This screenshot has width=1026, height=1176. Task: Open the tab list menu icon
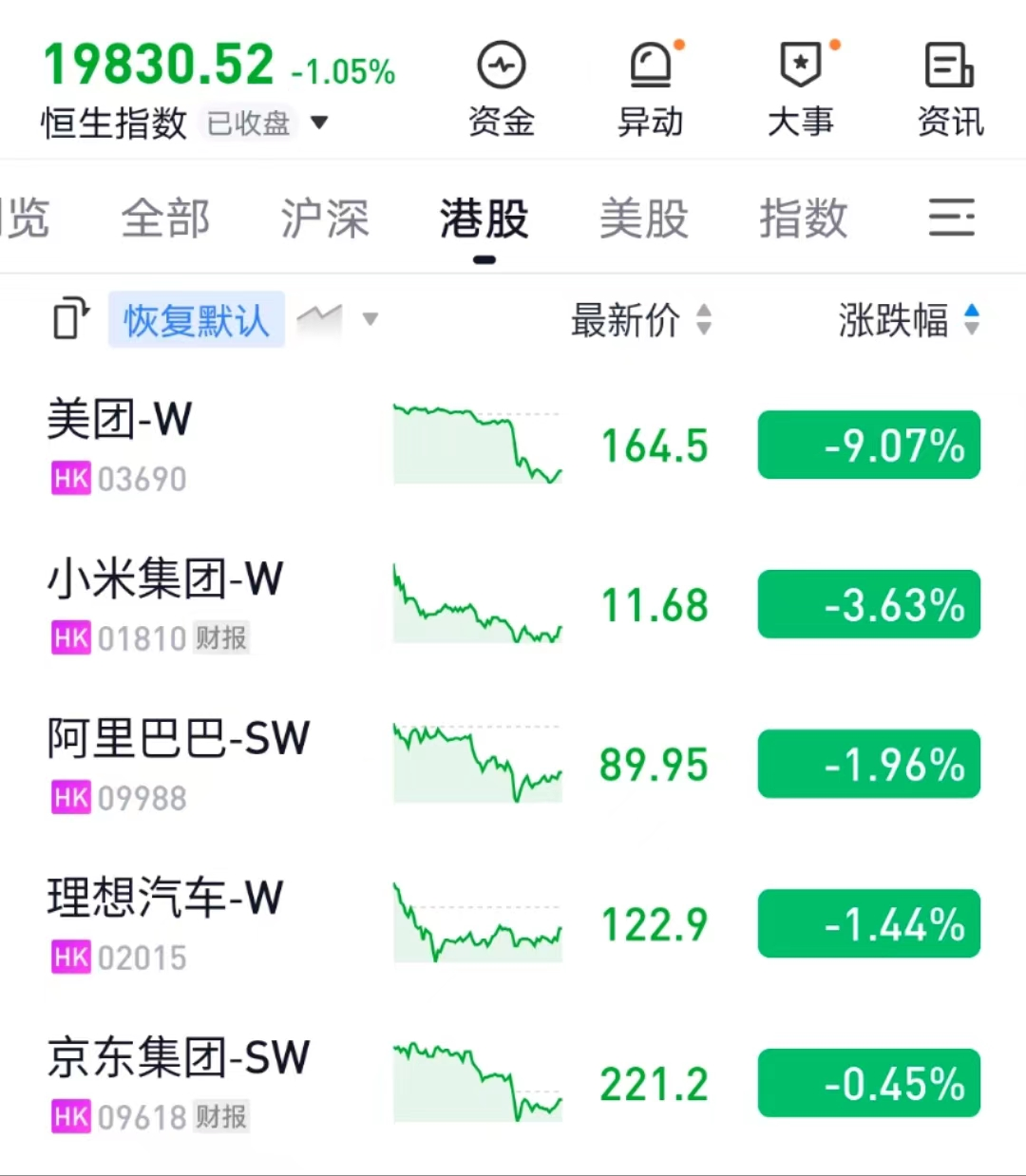[x=951, y=218]
